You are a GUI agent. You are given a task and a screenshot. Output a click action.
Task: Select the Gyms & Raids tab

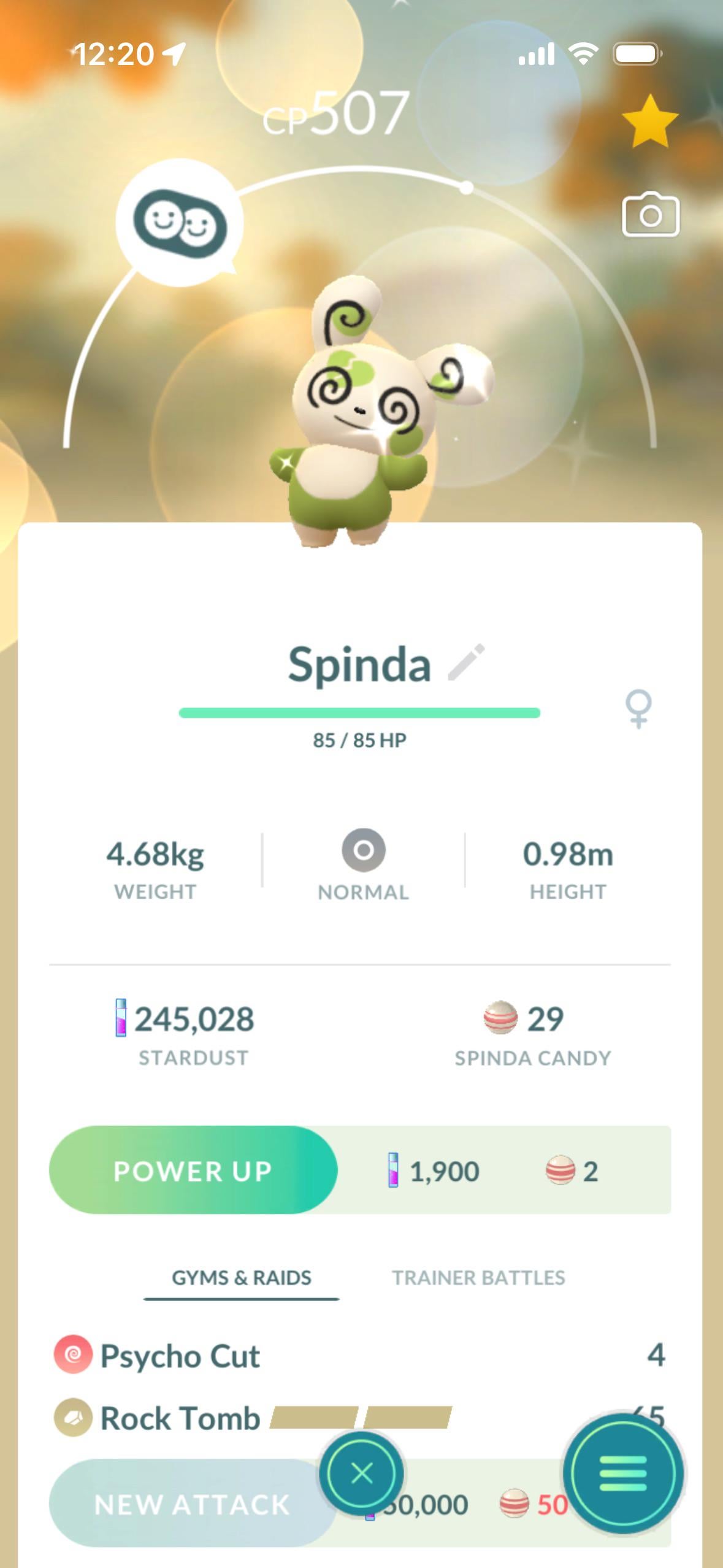[242, 1278]
